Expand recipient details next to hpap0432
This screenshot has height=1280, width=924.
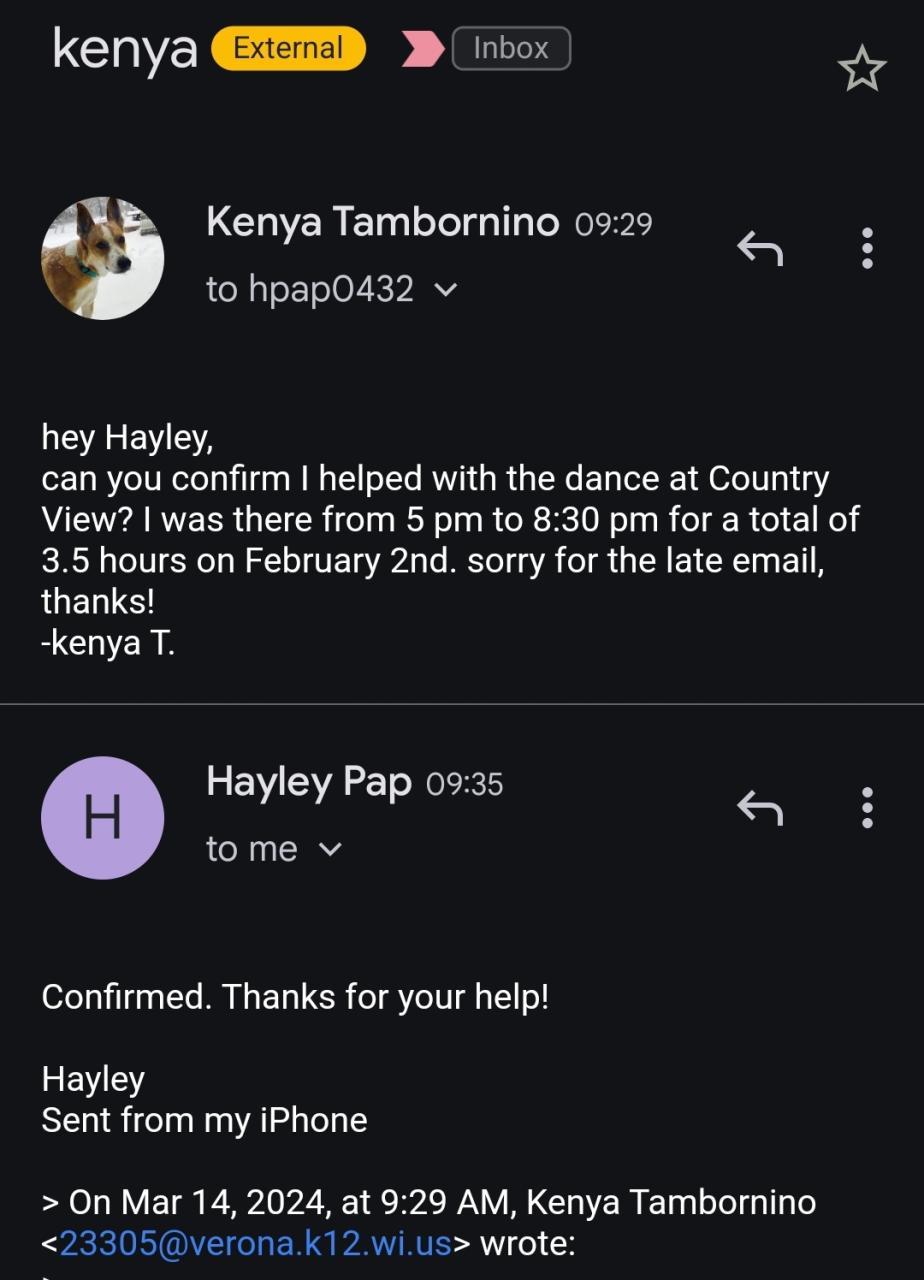[447, 290]
